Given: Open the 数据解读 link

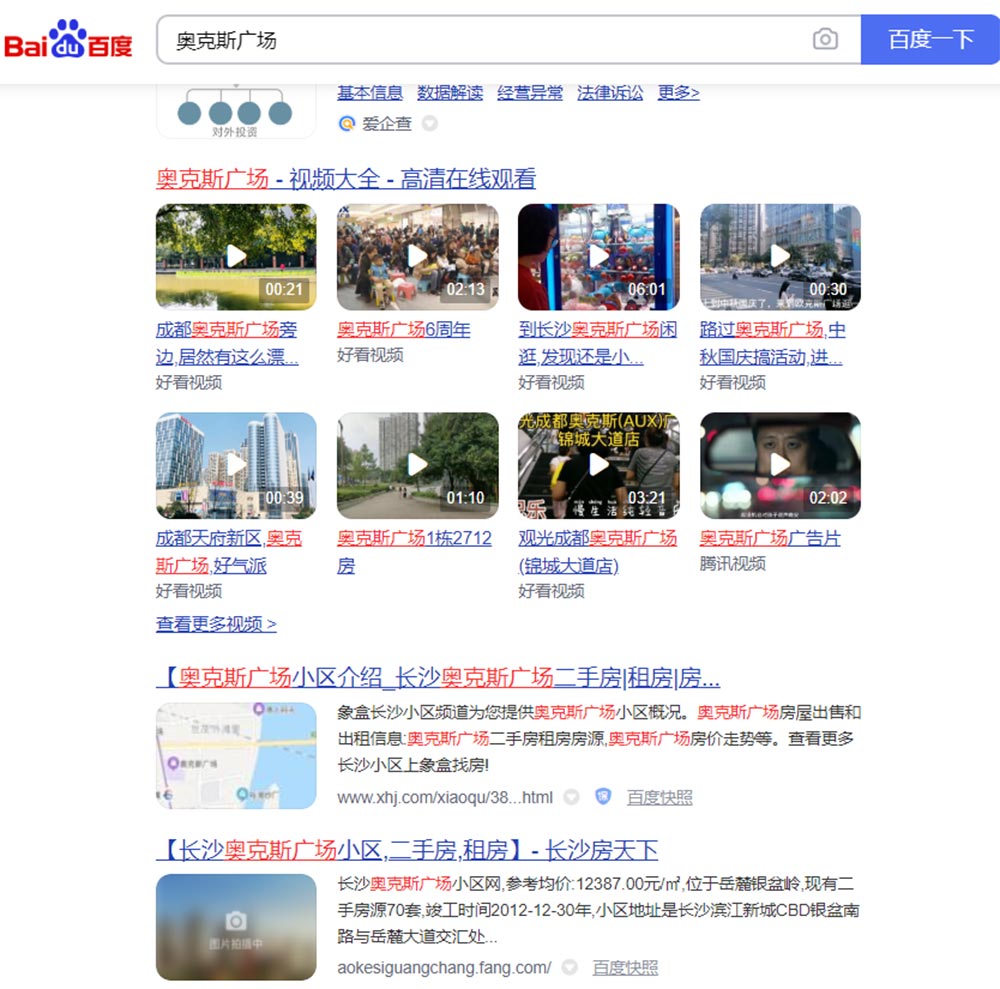Looking at the screenshot, I should click(x=450, y=93).
